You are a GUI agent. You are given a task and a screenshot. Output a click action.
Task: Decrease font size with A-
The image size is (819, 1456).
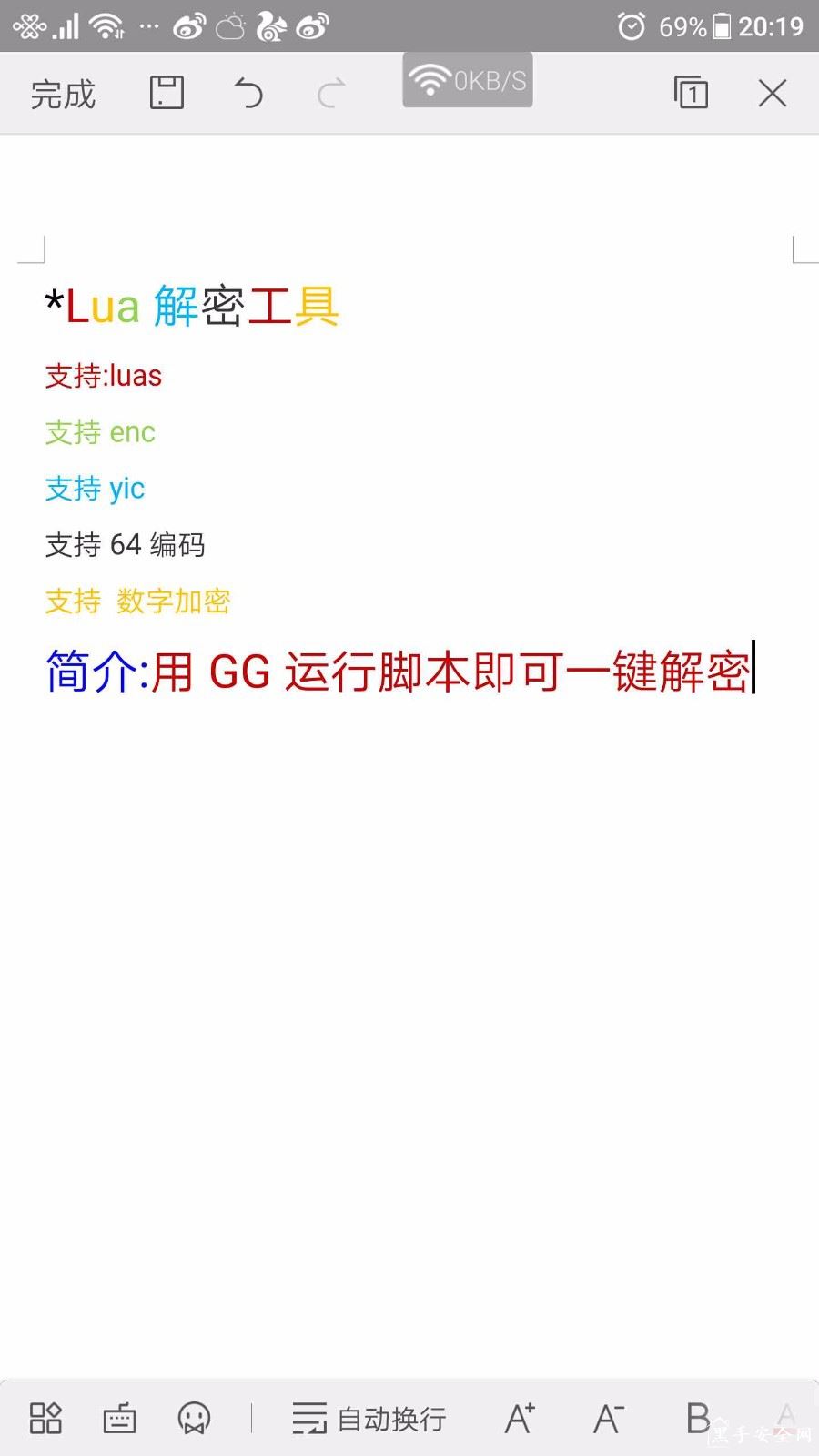tap(608, 1418)
